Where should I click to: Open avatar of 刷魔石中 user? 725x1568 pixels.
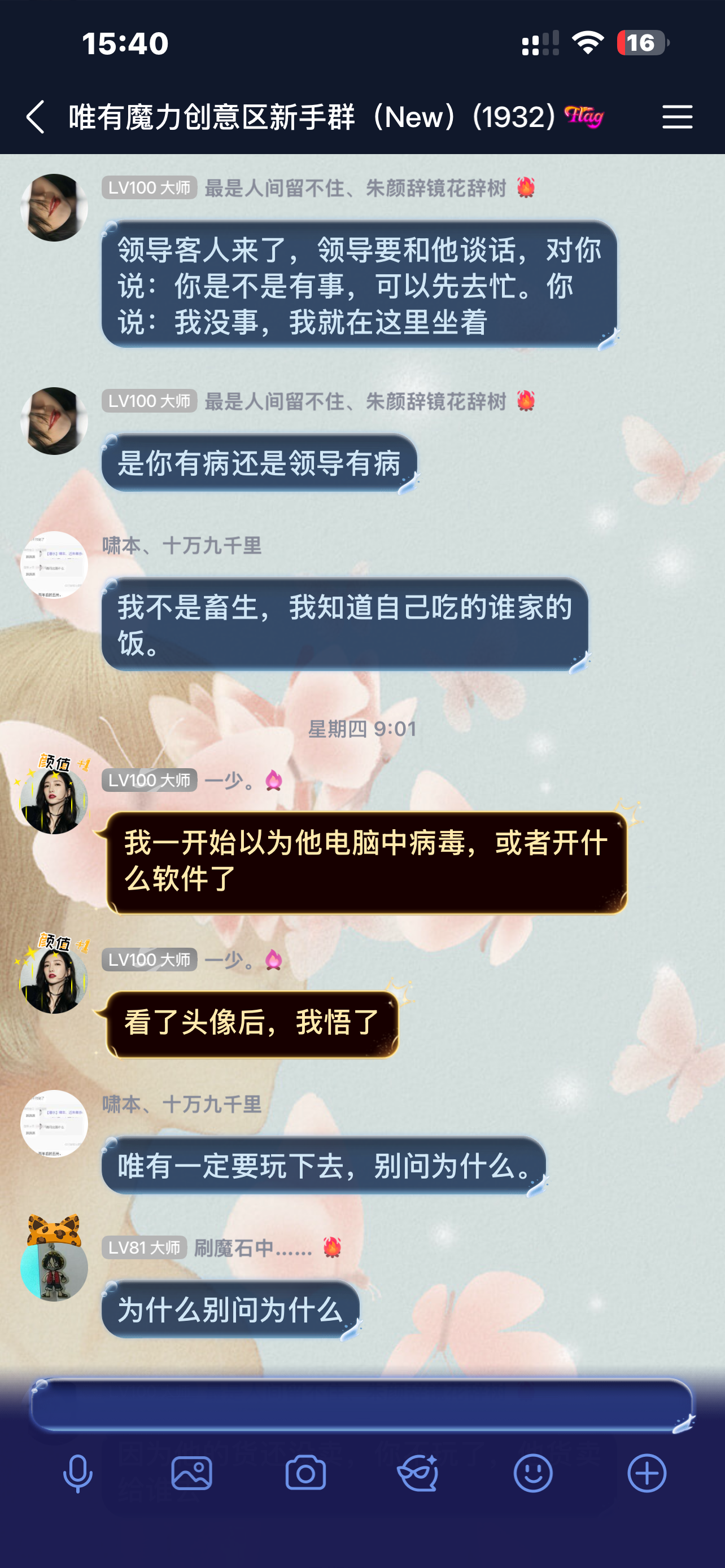54,1266
